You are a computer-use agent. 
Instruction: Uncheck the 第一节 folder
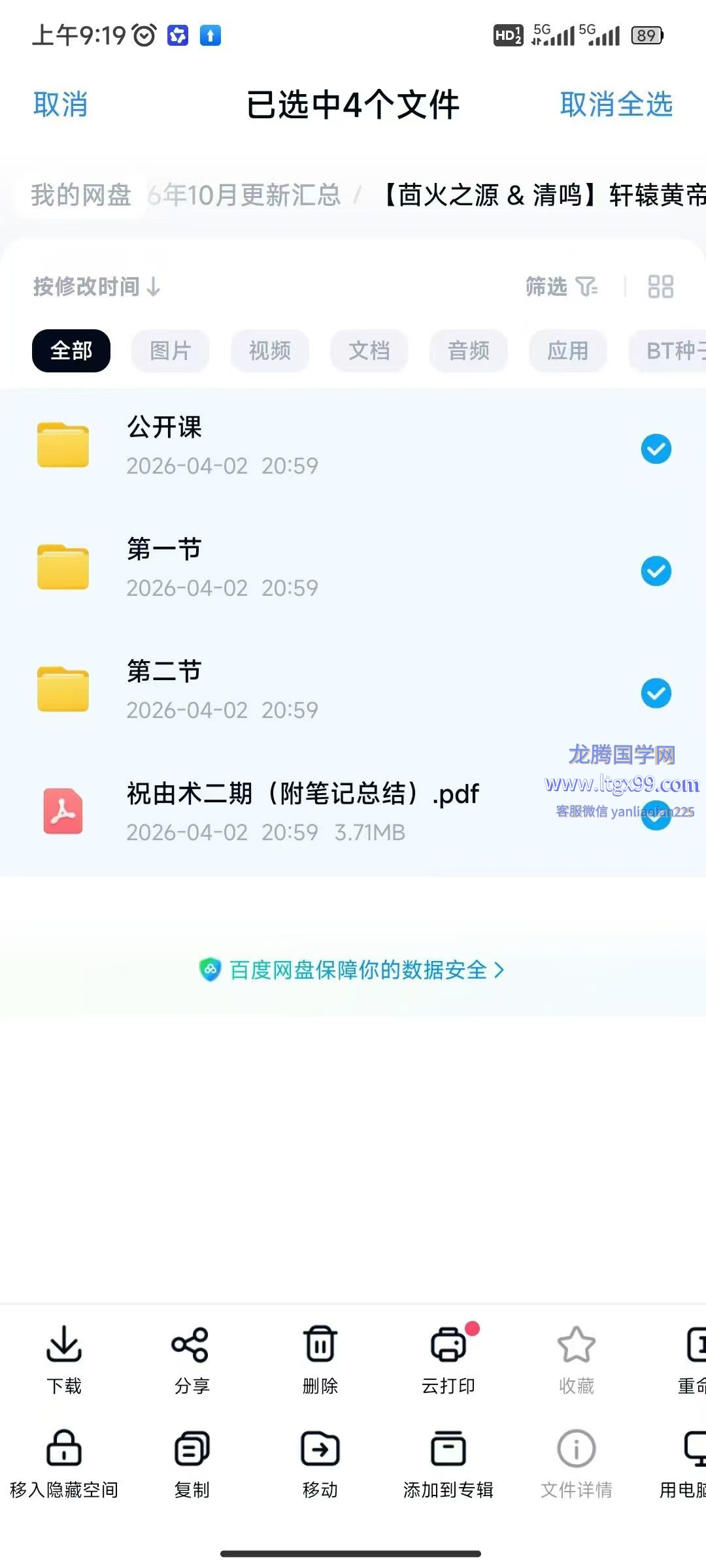(656, 571)
